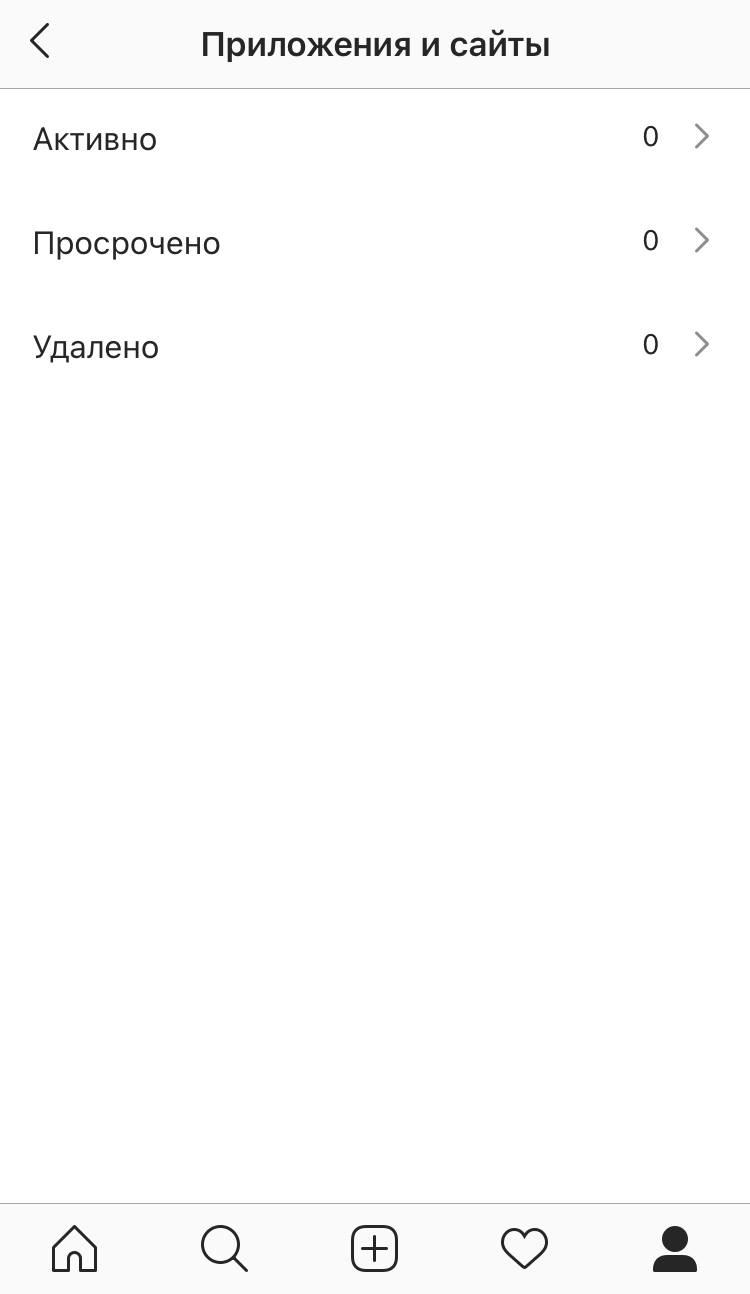The image size is (750, 1294).
Task: Switch to the home feed tab
Action: click(75, 1248)
